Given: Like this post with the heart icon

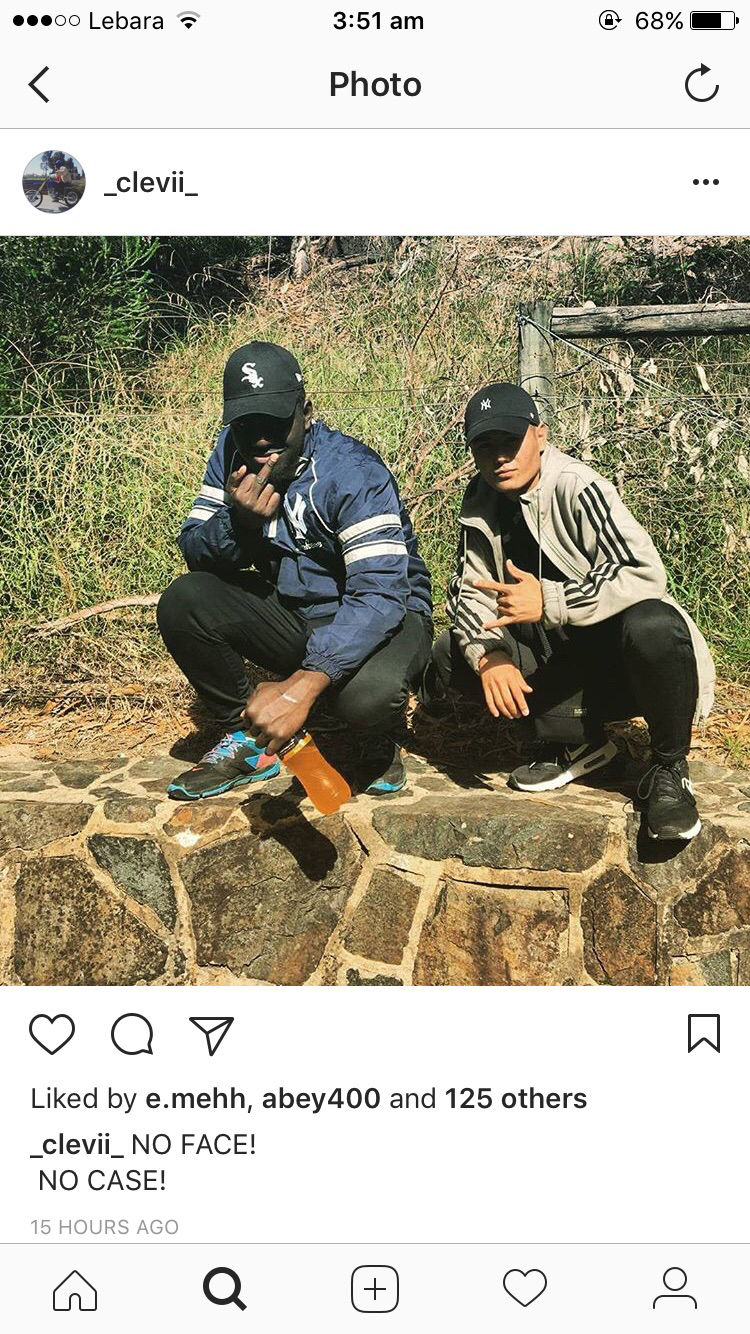Looking at the screenshot, I should tap(52, 1034).
